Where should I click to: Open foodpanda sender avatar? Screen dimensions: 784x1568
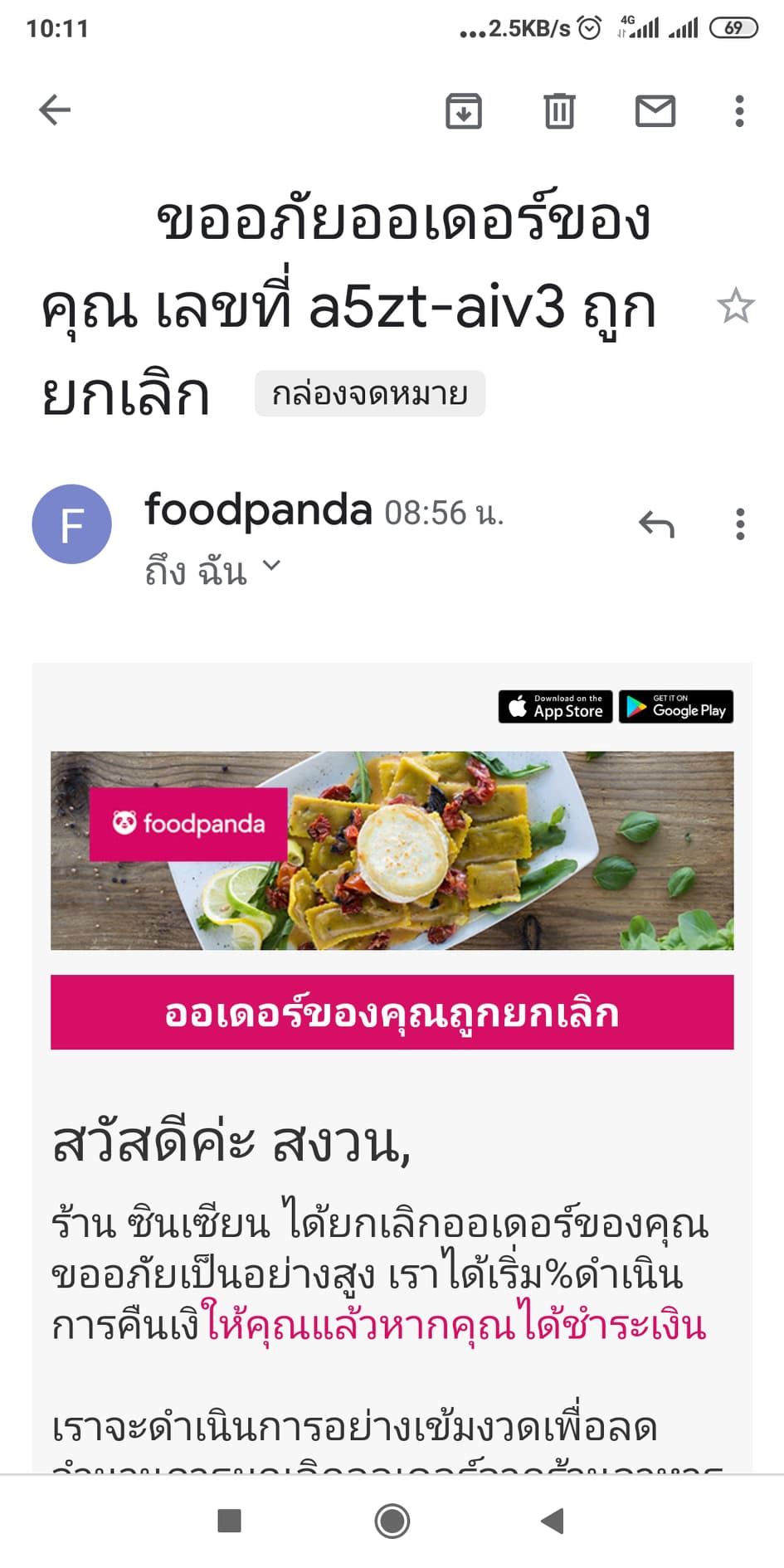coord(72,524)
